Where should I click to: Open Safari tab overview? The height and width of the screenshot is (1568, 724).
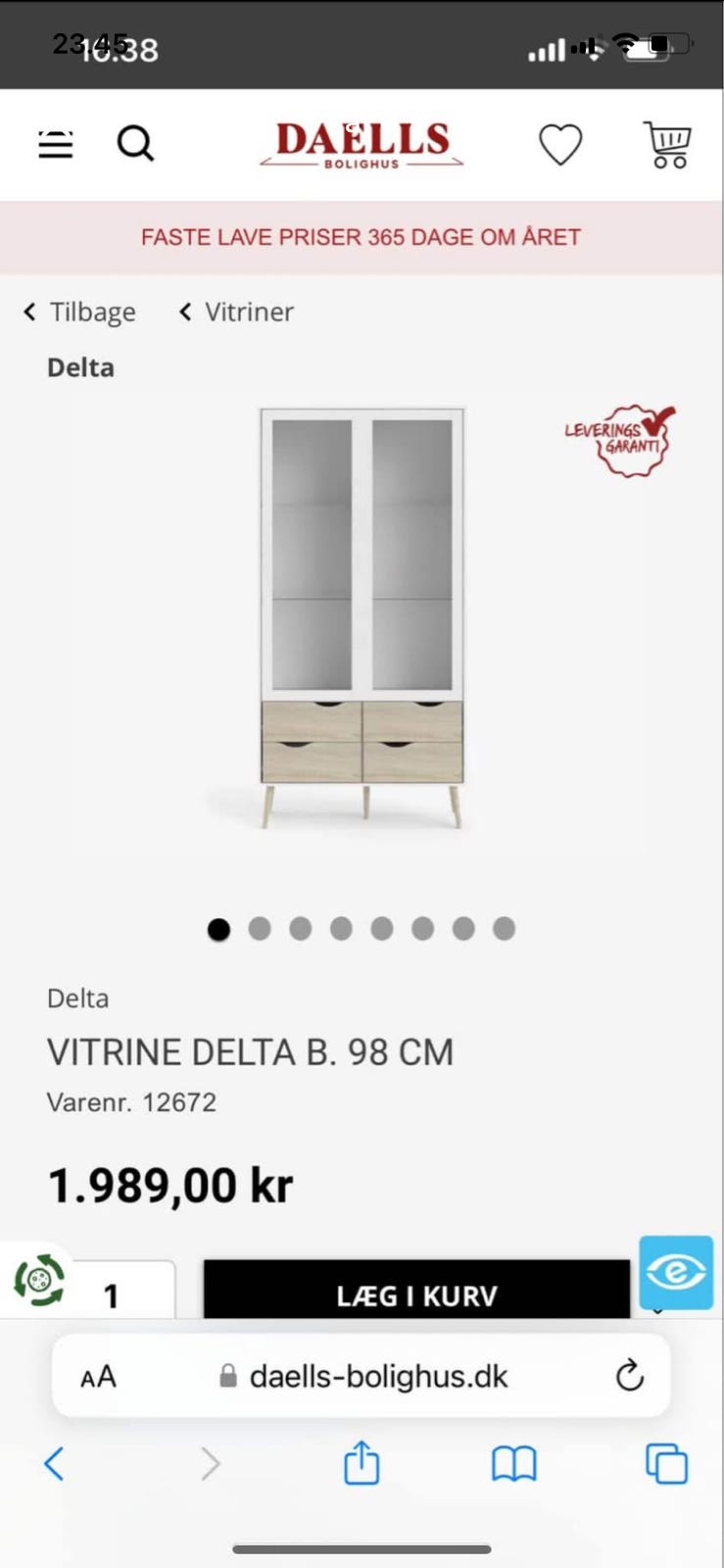665,1463
